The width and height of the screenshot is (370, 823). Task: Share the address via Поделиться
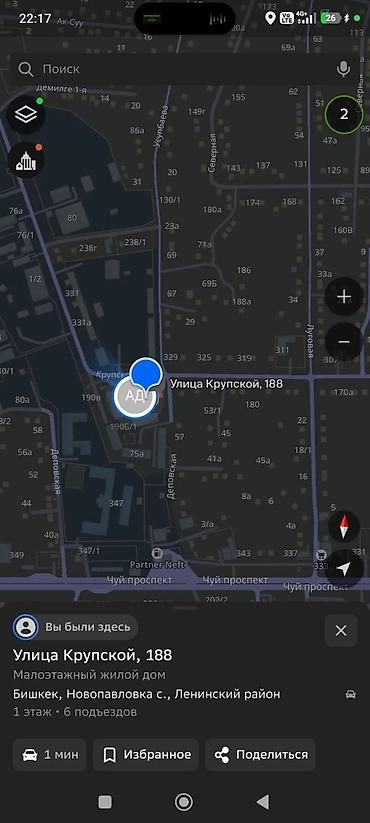[260, 755]
